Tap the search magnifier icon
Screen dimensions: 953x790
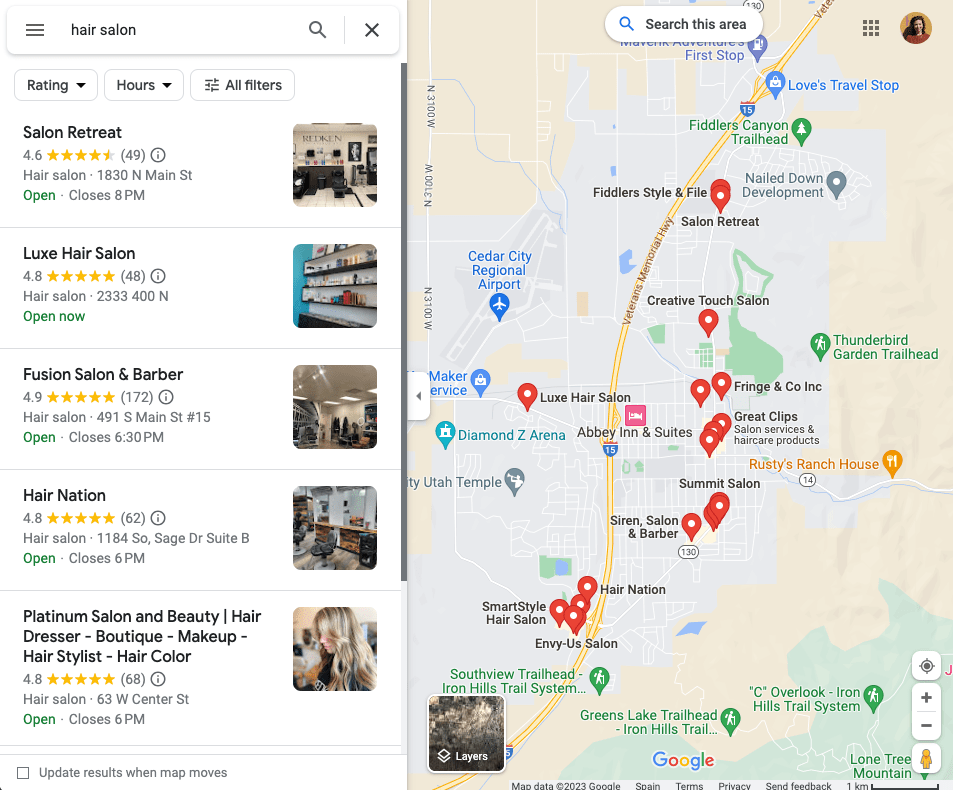coord(317,30)
